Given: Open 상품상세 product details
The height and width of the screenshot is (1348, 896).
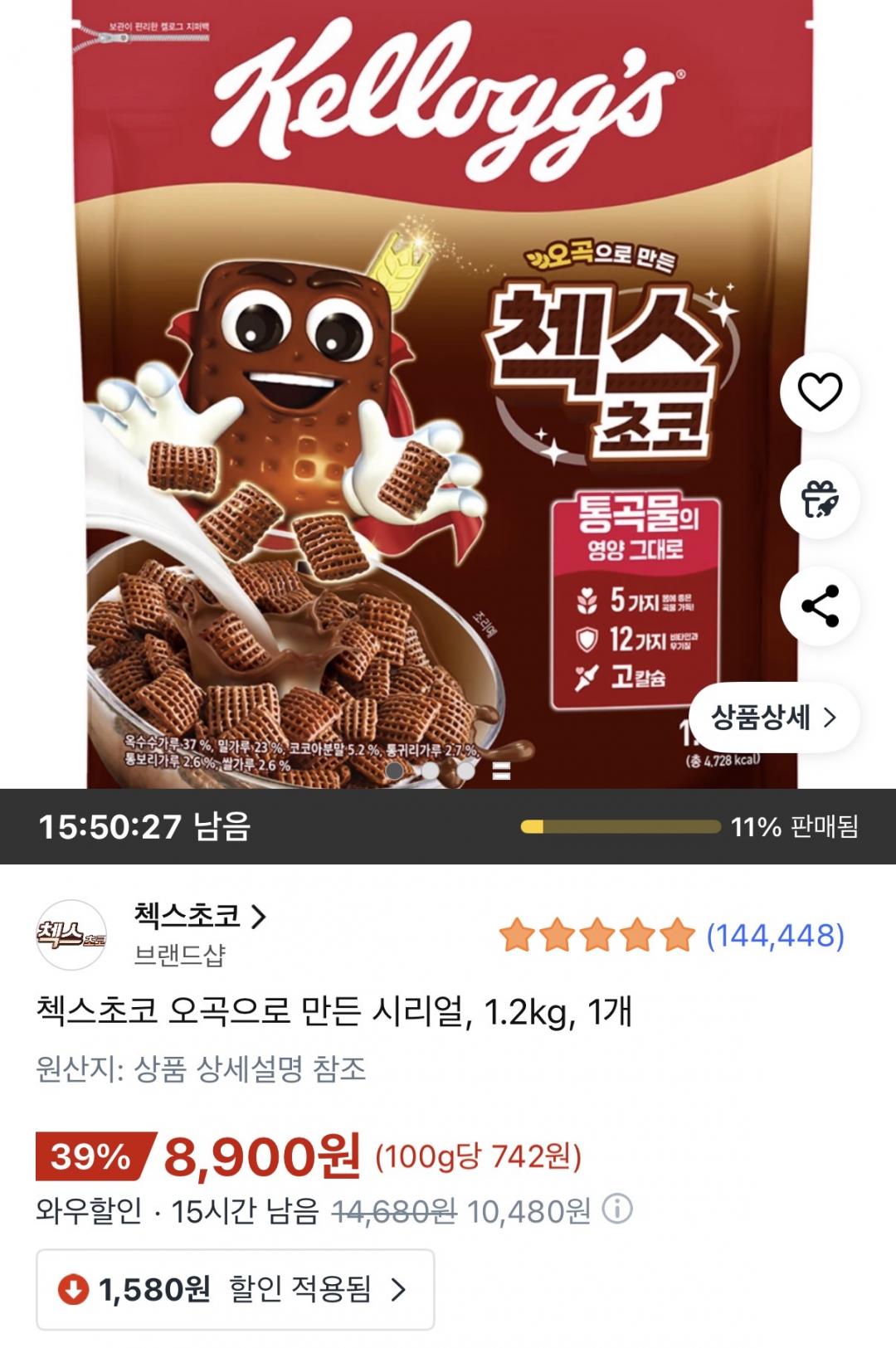Looking at the screenshot, I should (x=774, y=717).
